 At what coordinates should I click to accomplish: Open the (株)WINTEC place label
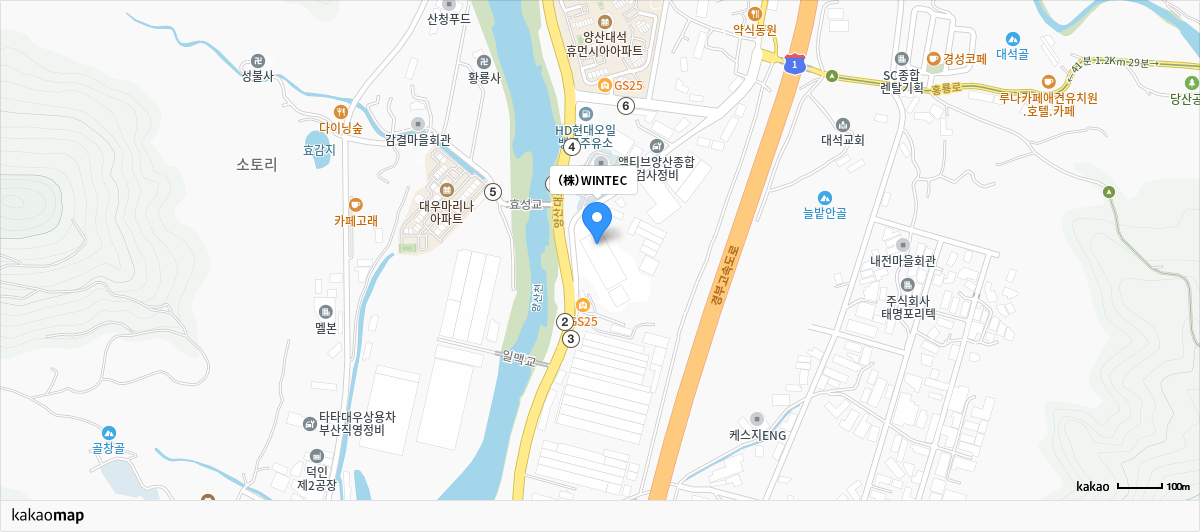592,181
